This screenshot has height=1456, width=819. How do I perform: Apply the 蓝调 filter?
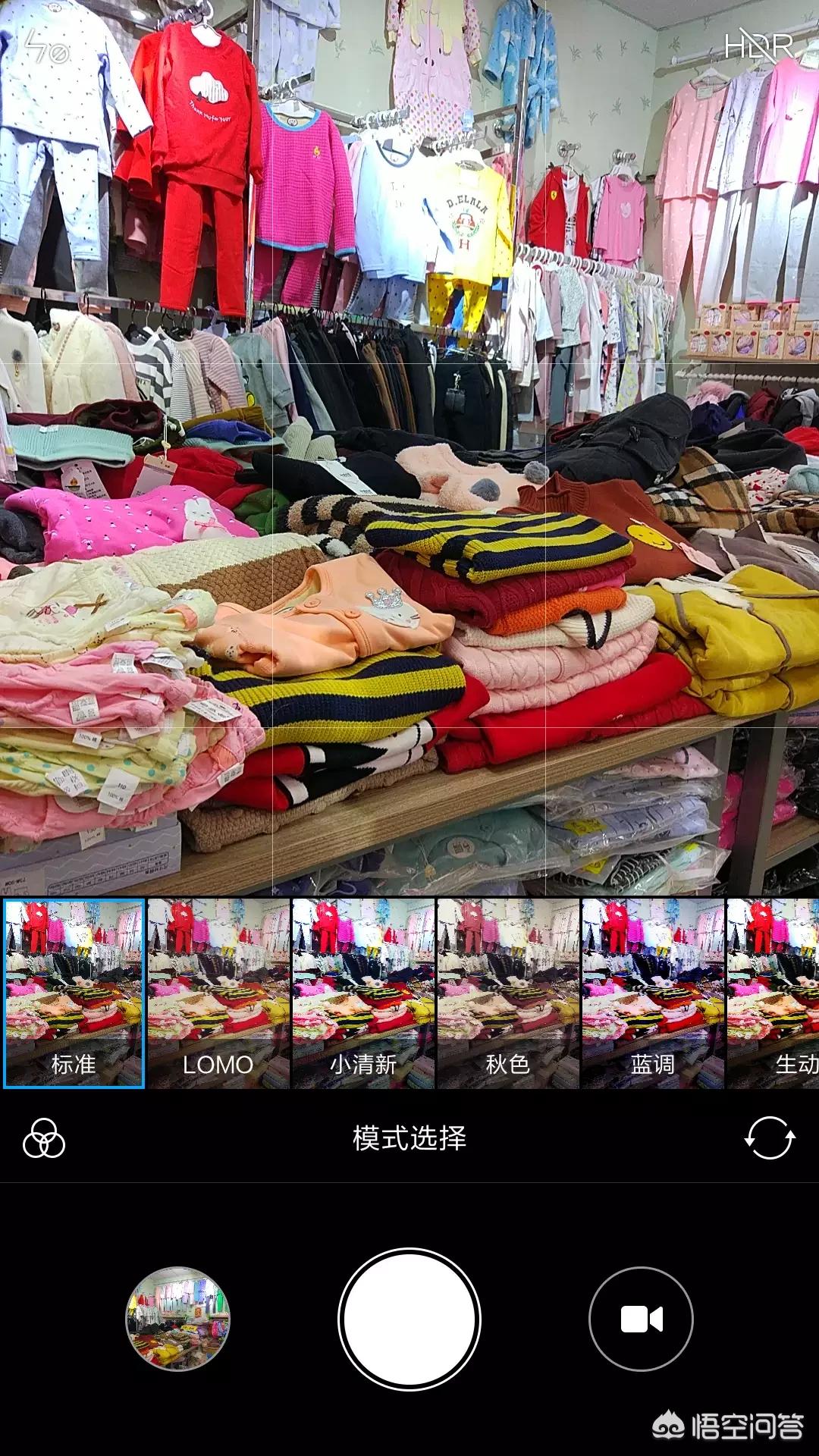tap(653, 993)
